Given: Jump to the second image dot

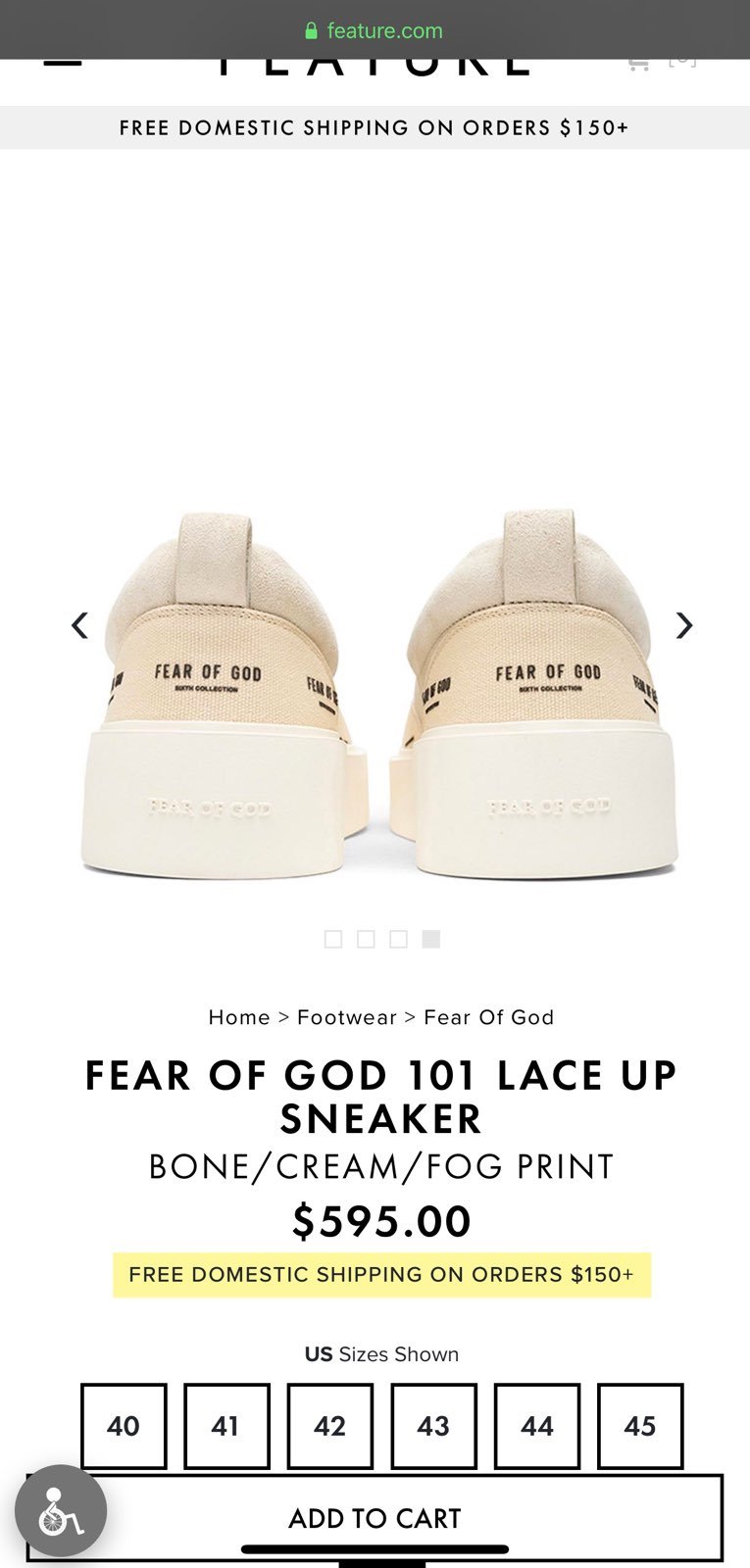Looking at the screenshot, I should tap(366, 939).
